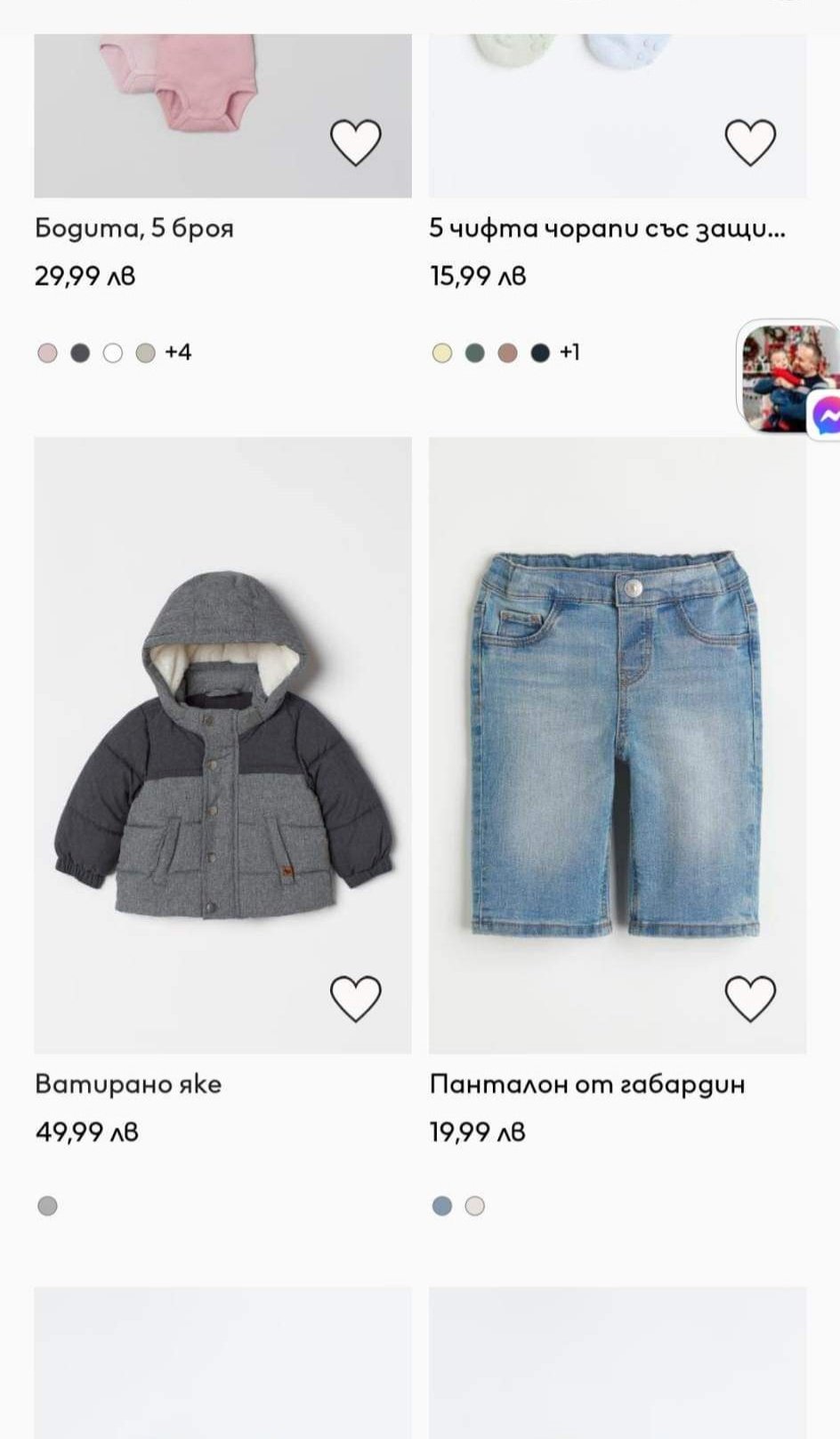Open the Messenger chat head bubble
The image size is (840, 1439).
point(789,378)
